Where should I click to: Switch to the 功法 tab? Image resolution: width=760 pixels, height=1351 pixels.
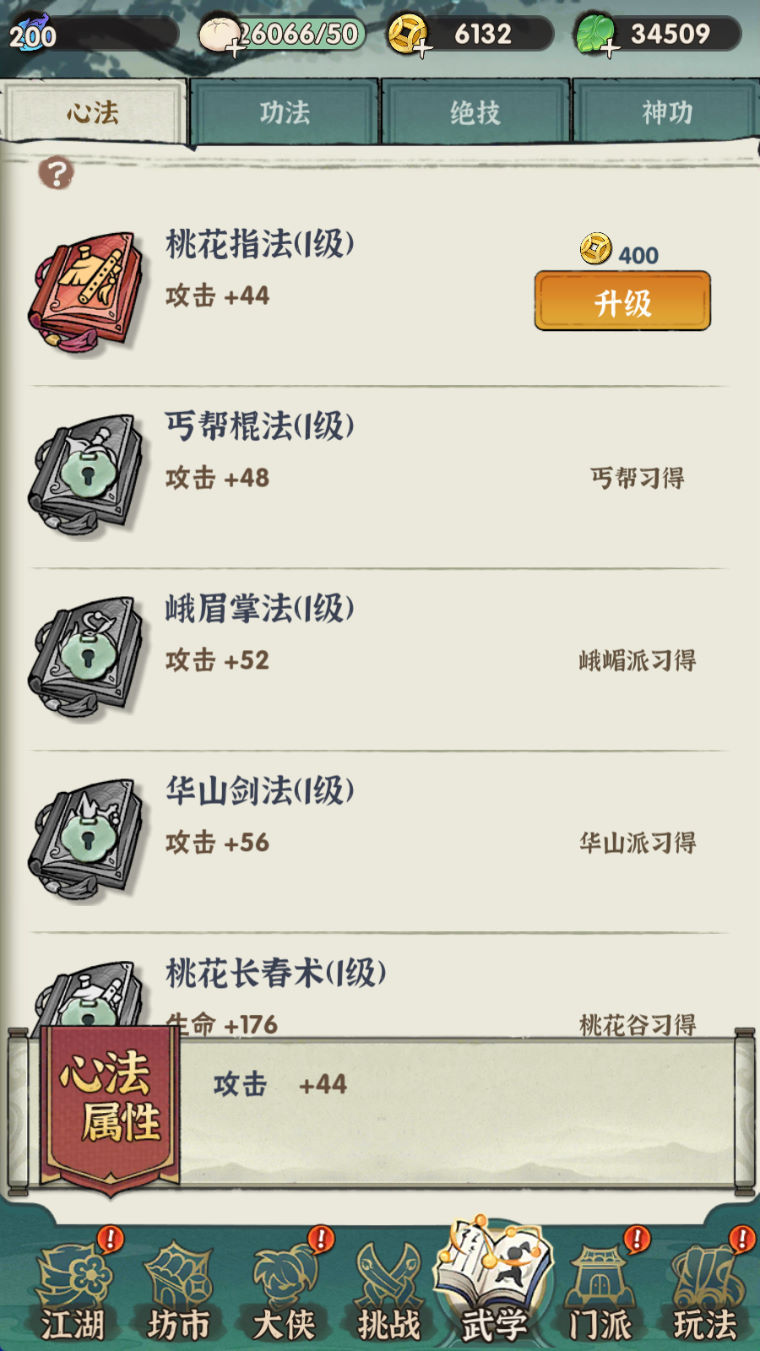pyautogui.click(x=285, y=112)
